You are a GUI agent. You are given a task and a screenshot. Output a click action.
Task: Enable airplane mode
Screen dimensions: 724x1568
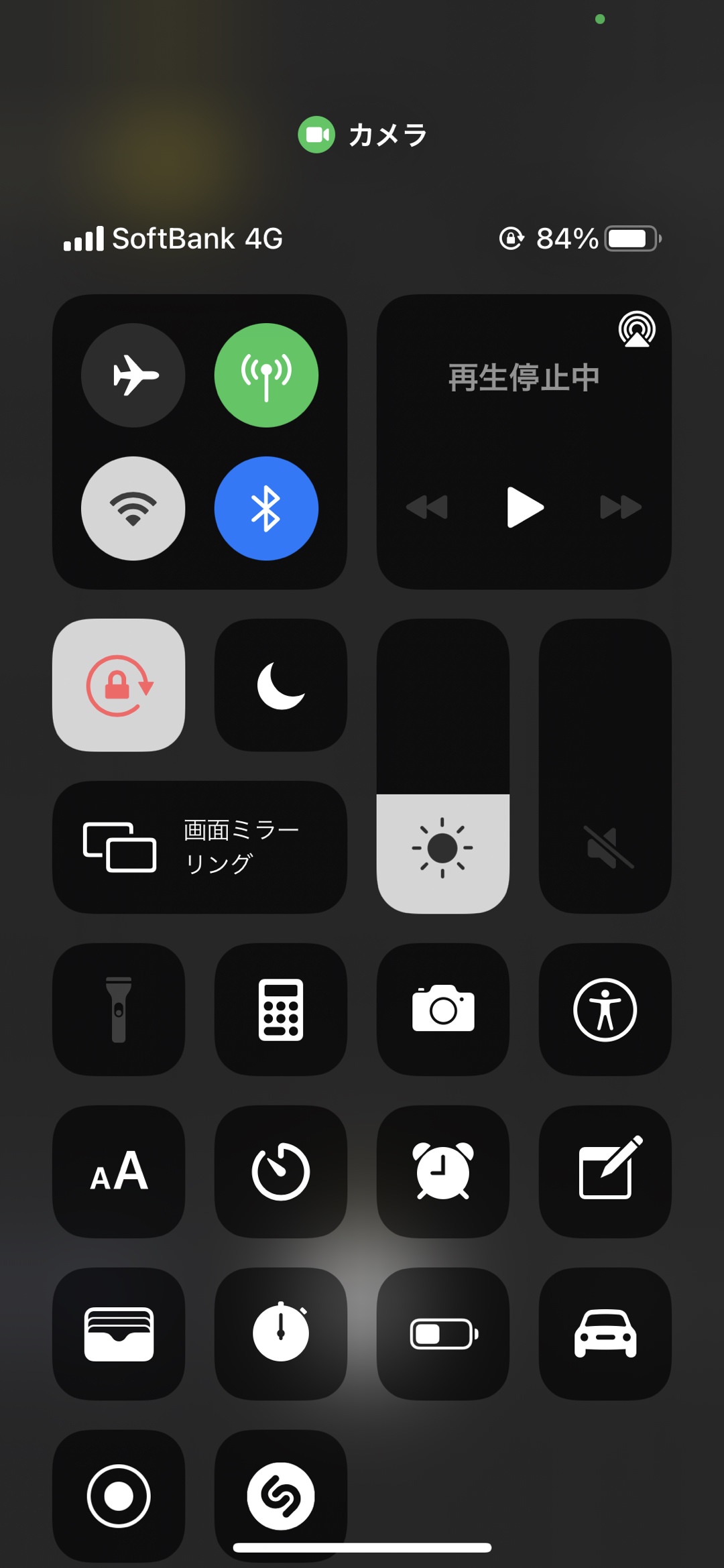[133, 375]
